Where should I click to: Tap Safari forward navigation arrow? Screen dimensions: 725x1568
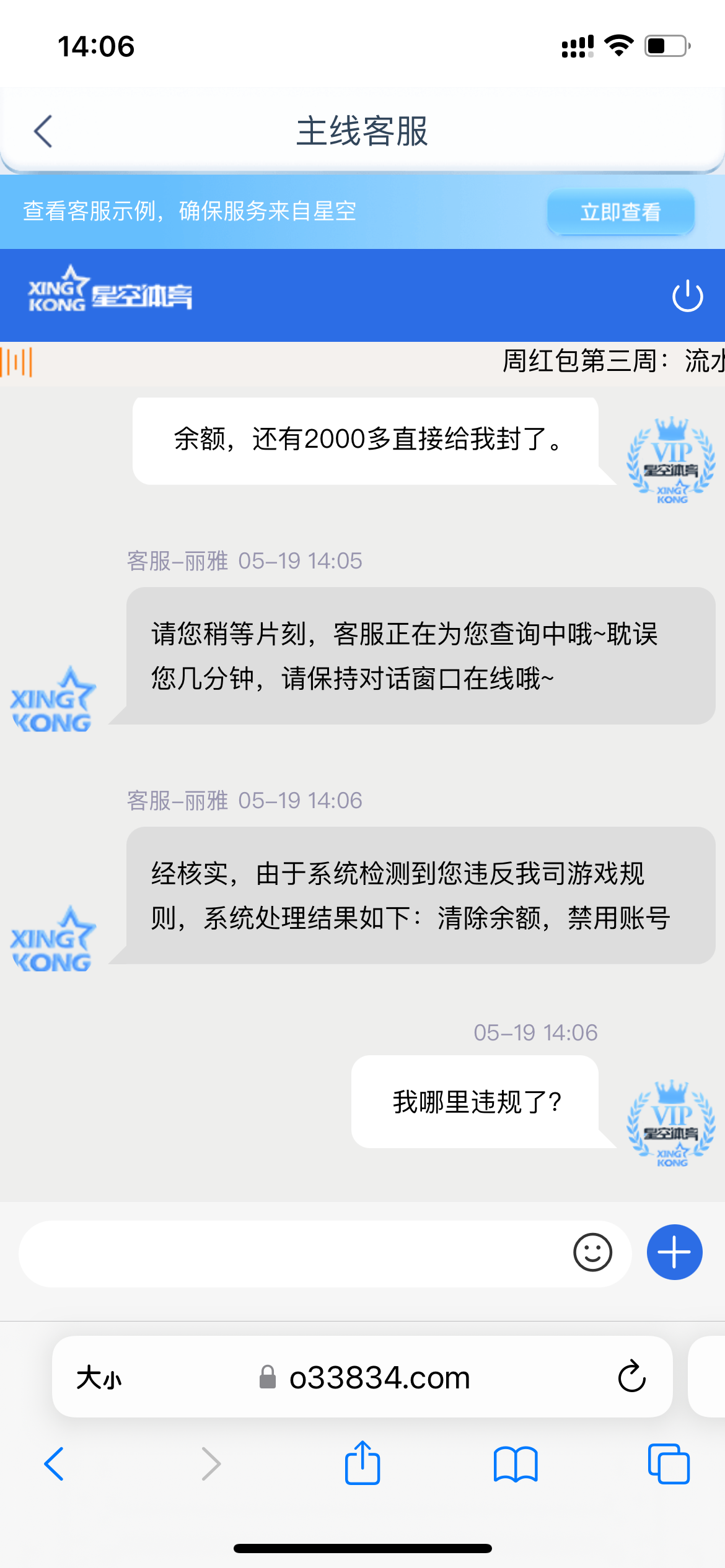coord(211,1463)
